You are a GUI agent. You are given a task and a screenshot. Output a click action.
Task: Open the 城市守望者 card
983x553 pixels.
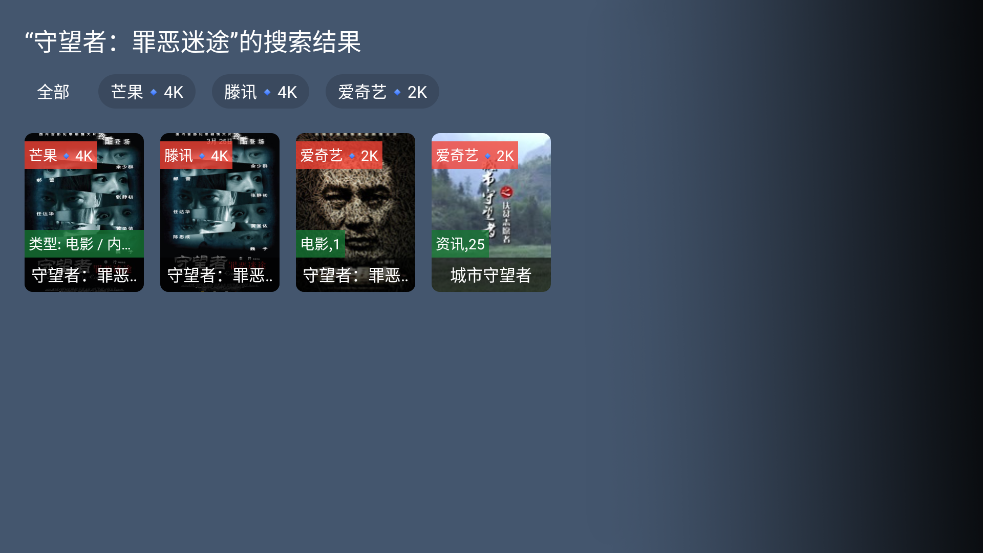click(x=490, y=212)
